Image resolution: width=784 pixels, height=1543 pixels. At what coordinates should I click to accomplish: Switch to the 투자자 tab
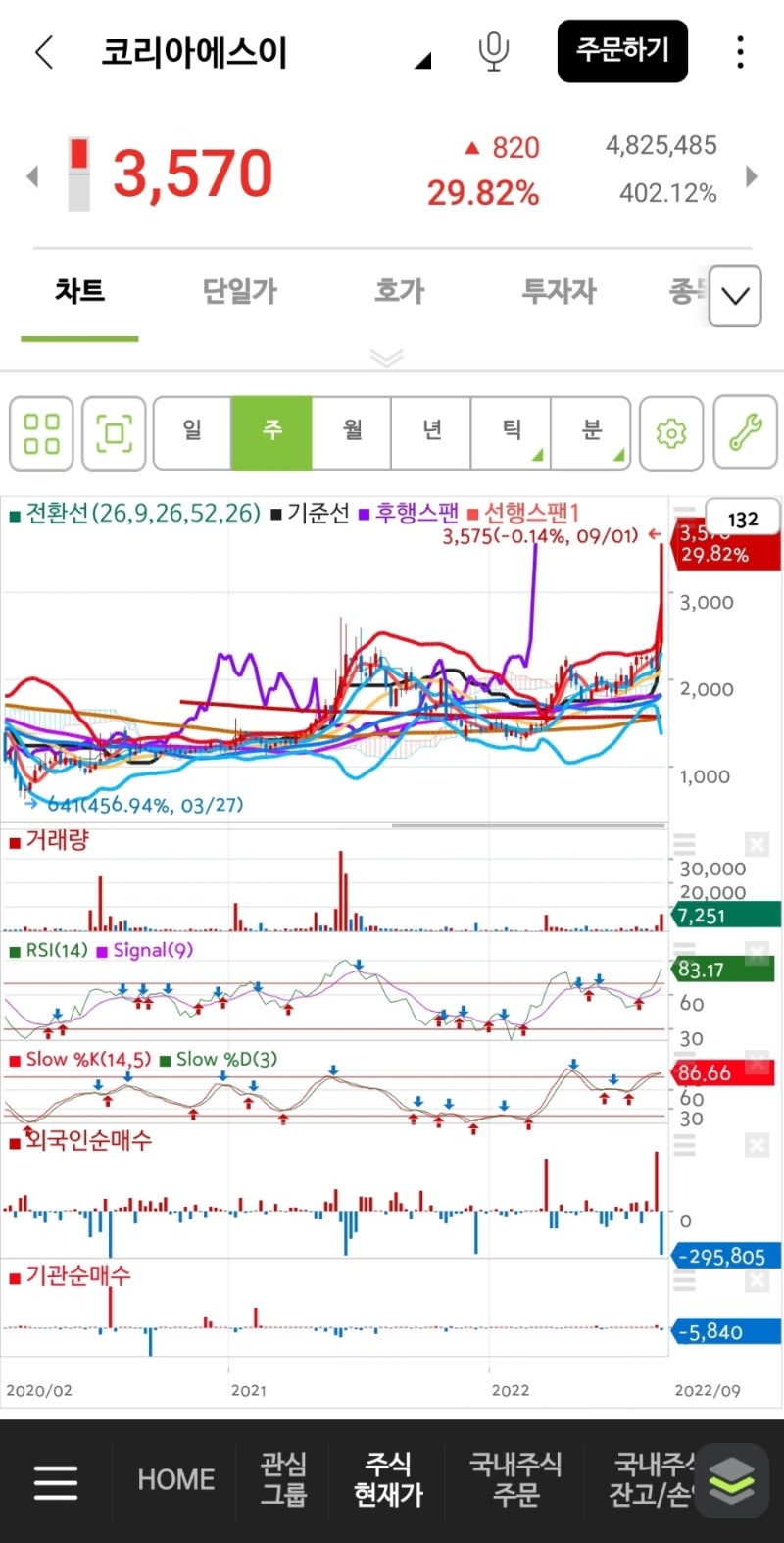coord(559,291)
